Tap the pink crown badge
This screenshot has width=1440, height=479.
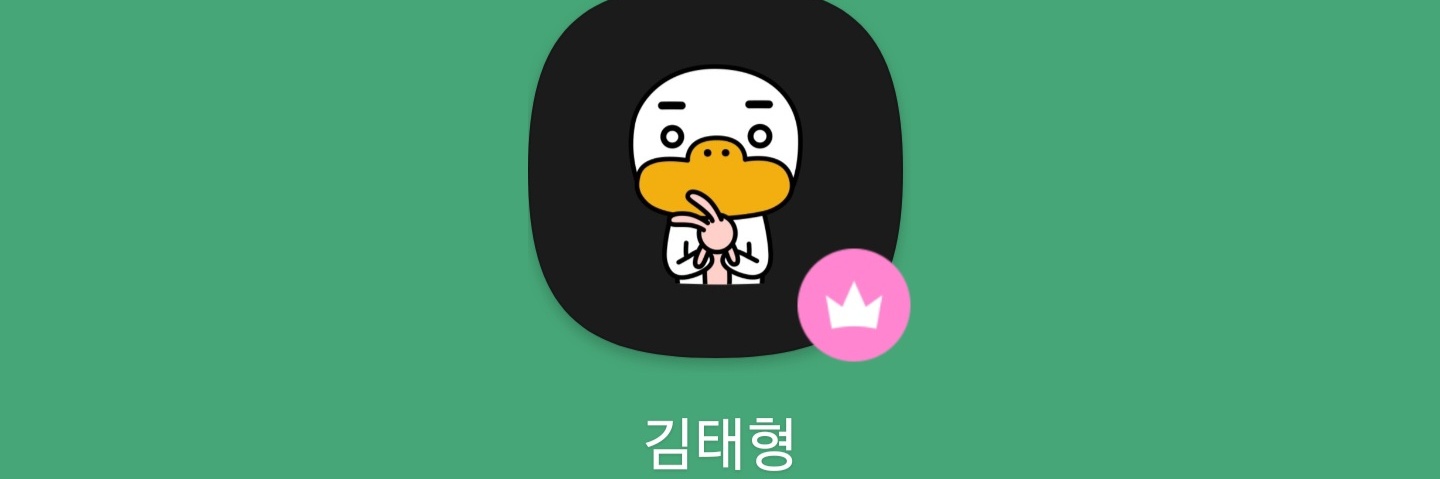coord(853,305)
